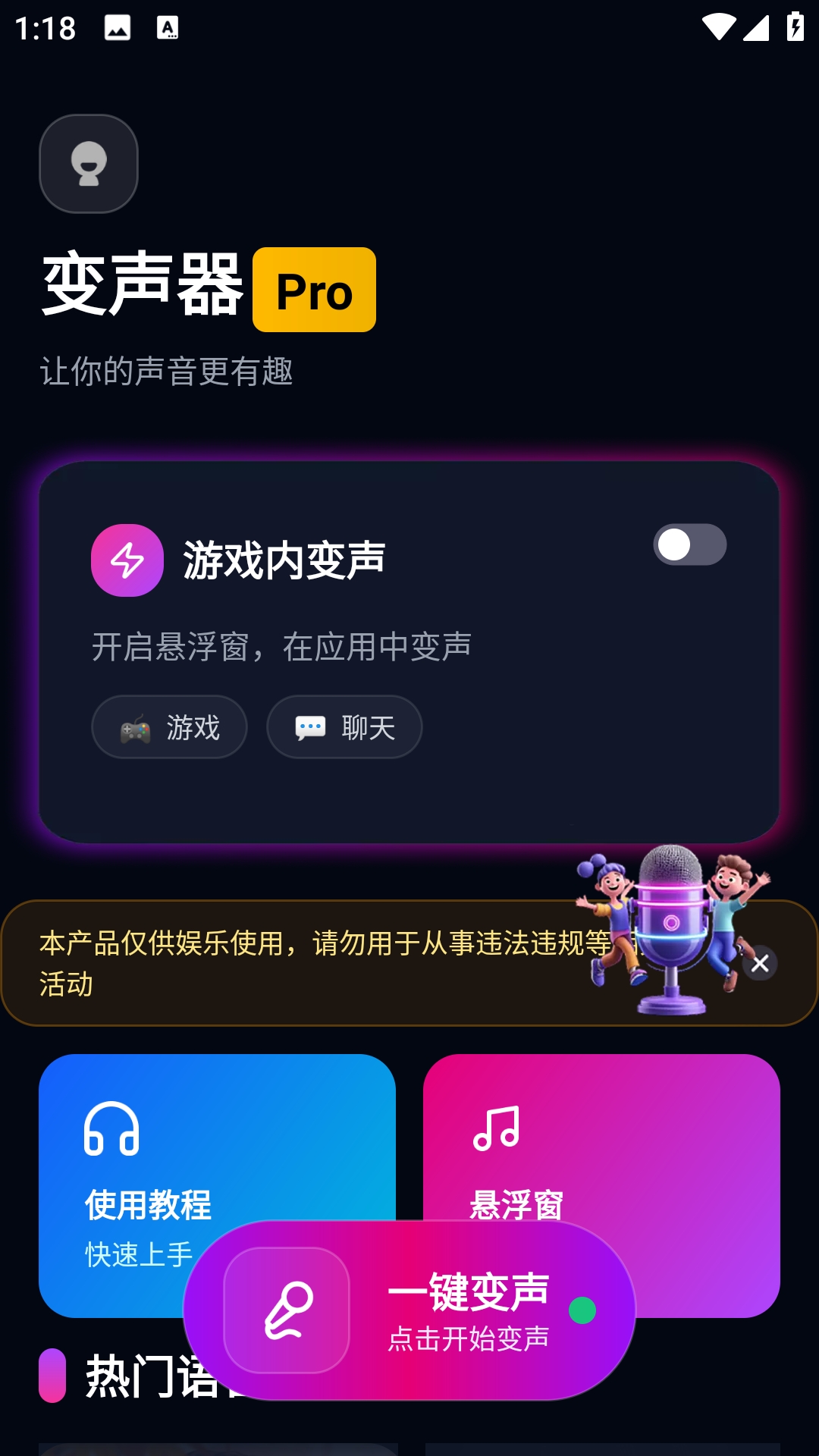The width and height of the screenshot is (819, 1456).
Task: Dismiss the entertainment-use warning banner
Action: pyautogui.click(x=760, y=964)
